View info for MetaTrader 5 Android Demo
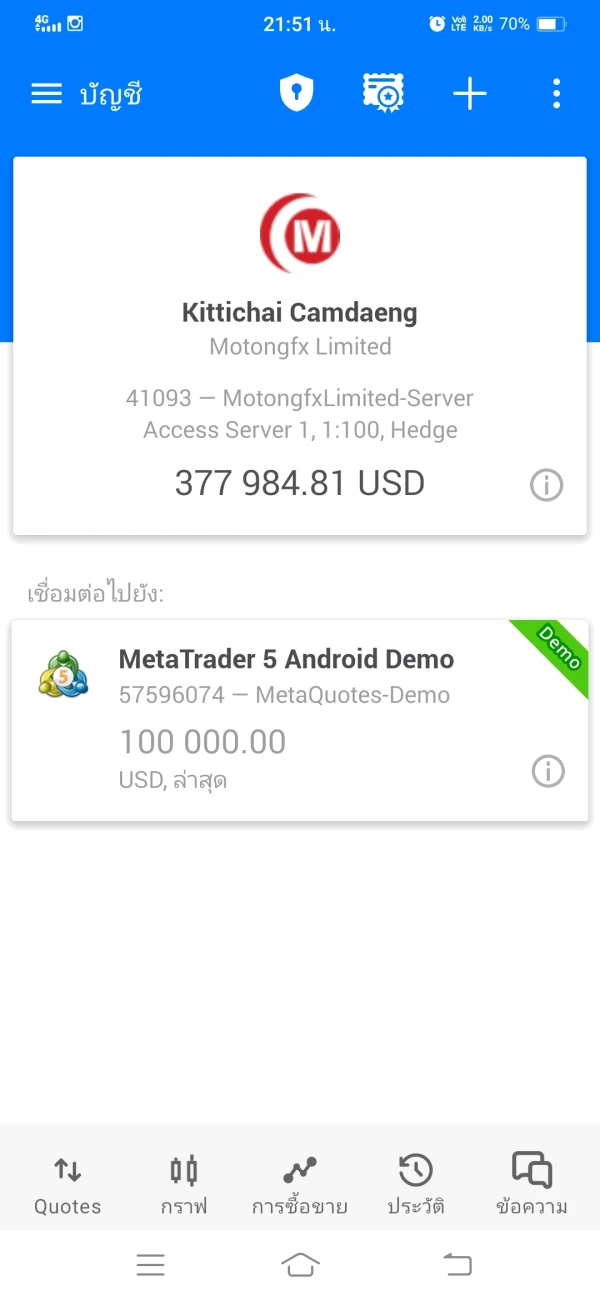 click(548, 771)
